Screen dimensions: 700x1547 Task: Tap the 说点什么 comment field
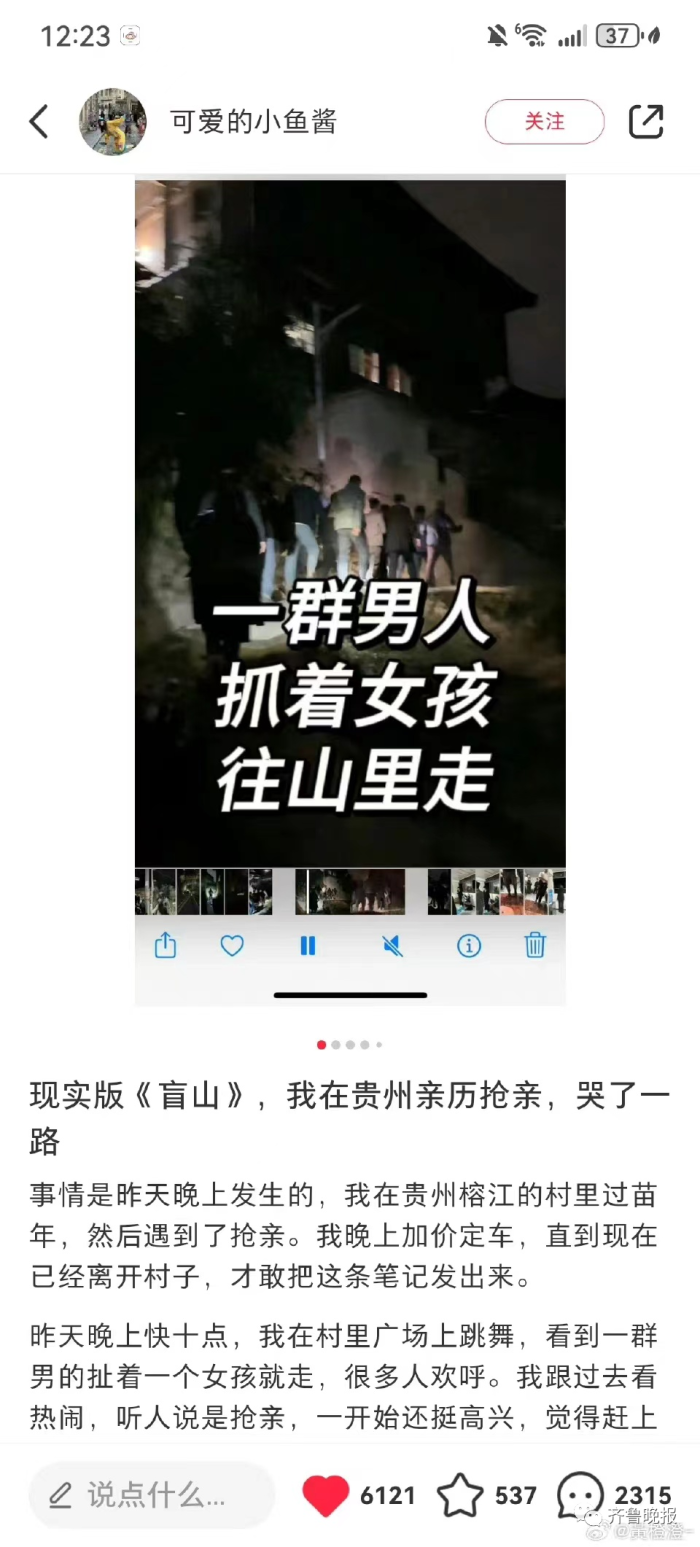pos(152,1495)
